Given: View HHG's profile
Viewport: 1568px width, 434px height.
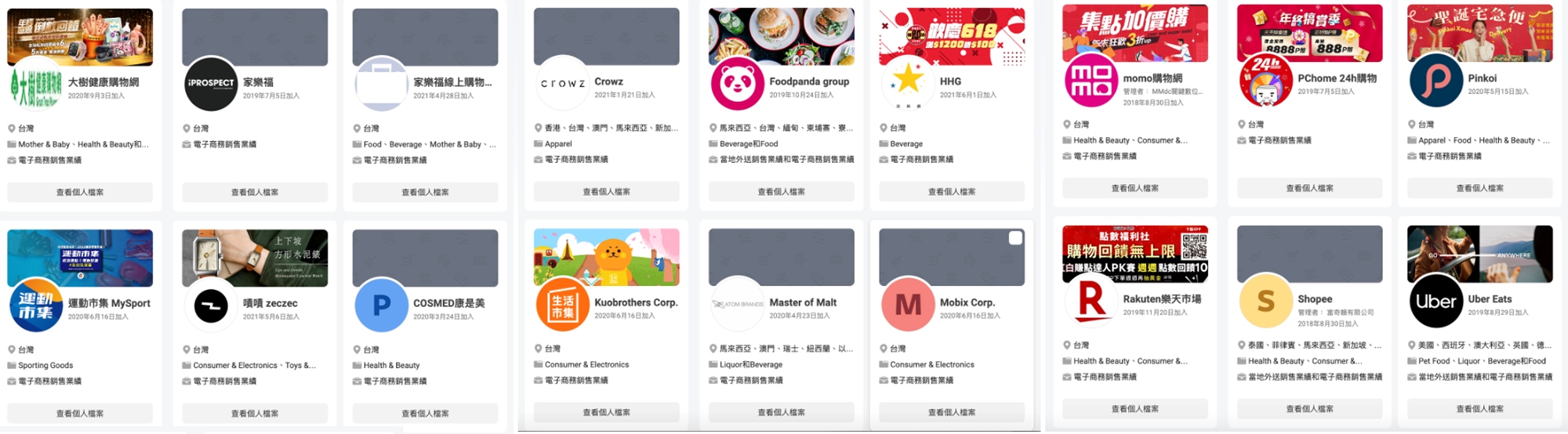Looking at the screenshot, I should [x=952, y=191].
